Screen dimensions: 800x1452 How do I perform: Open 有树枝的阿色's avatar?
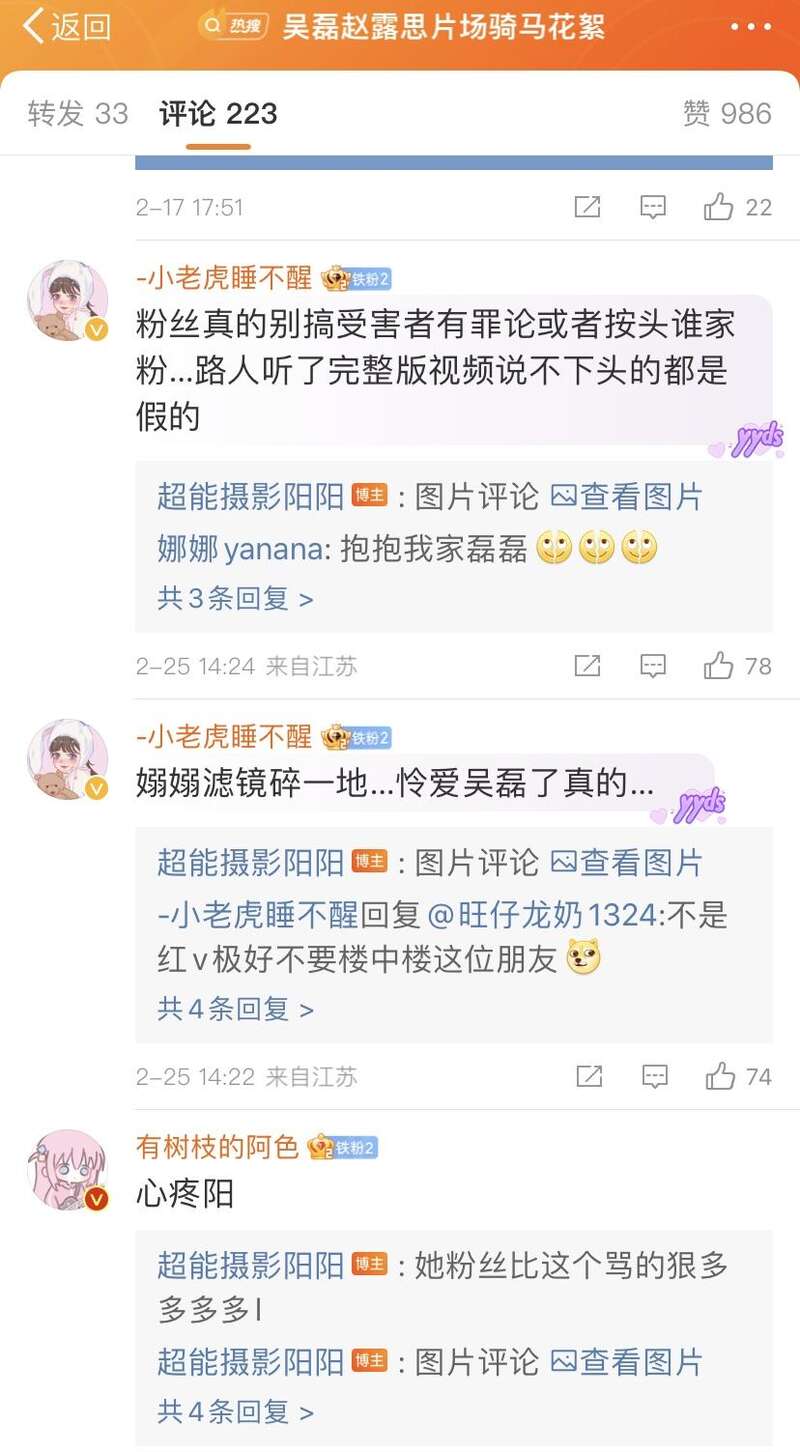pos(68,1172)
